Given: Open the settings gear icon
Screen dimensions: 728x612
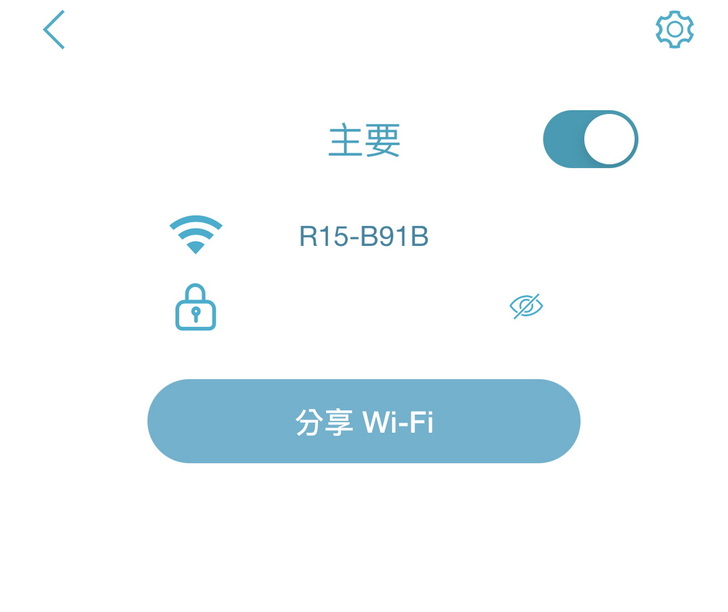Looking at the screenshot, I should point(674,30).
